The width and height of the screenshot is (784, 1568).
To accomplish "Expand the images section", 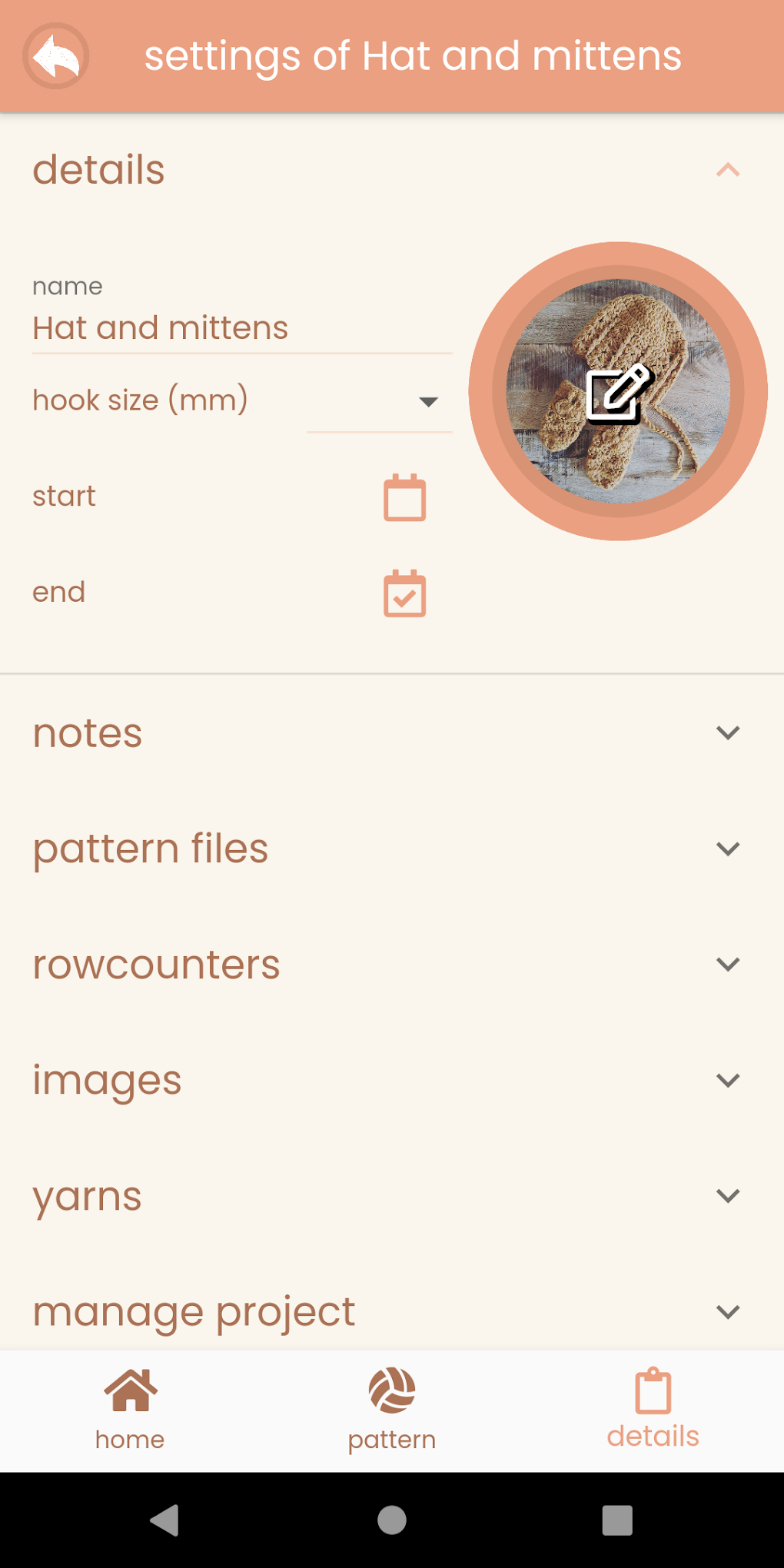I will 727,1080.
